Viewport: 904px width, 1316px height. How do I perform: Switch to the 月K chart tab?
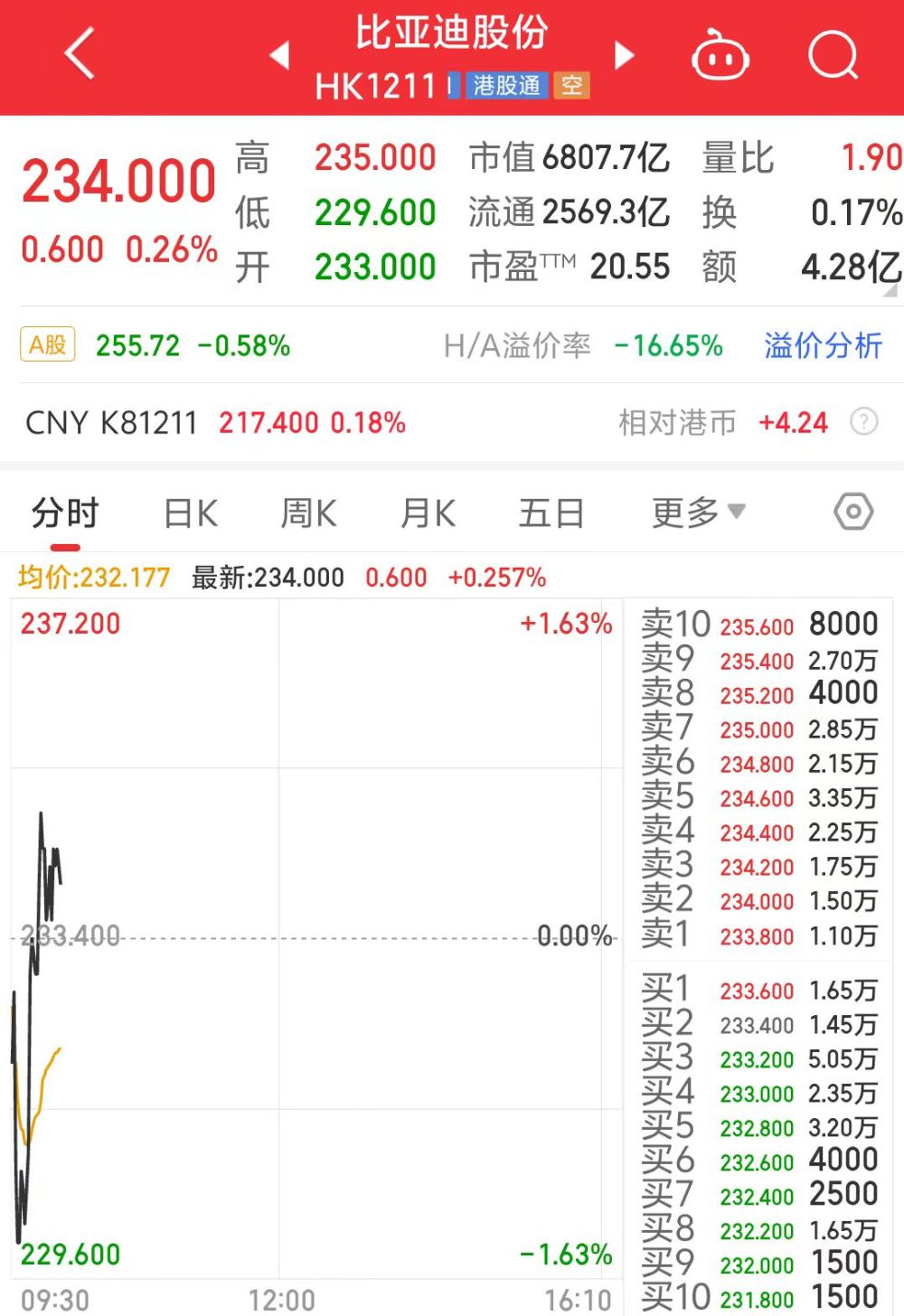428,513
